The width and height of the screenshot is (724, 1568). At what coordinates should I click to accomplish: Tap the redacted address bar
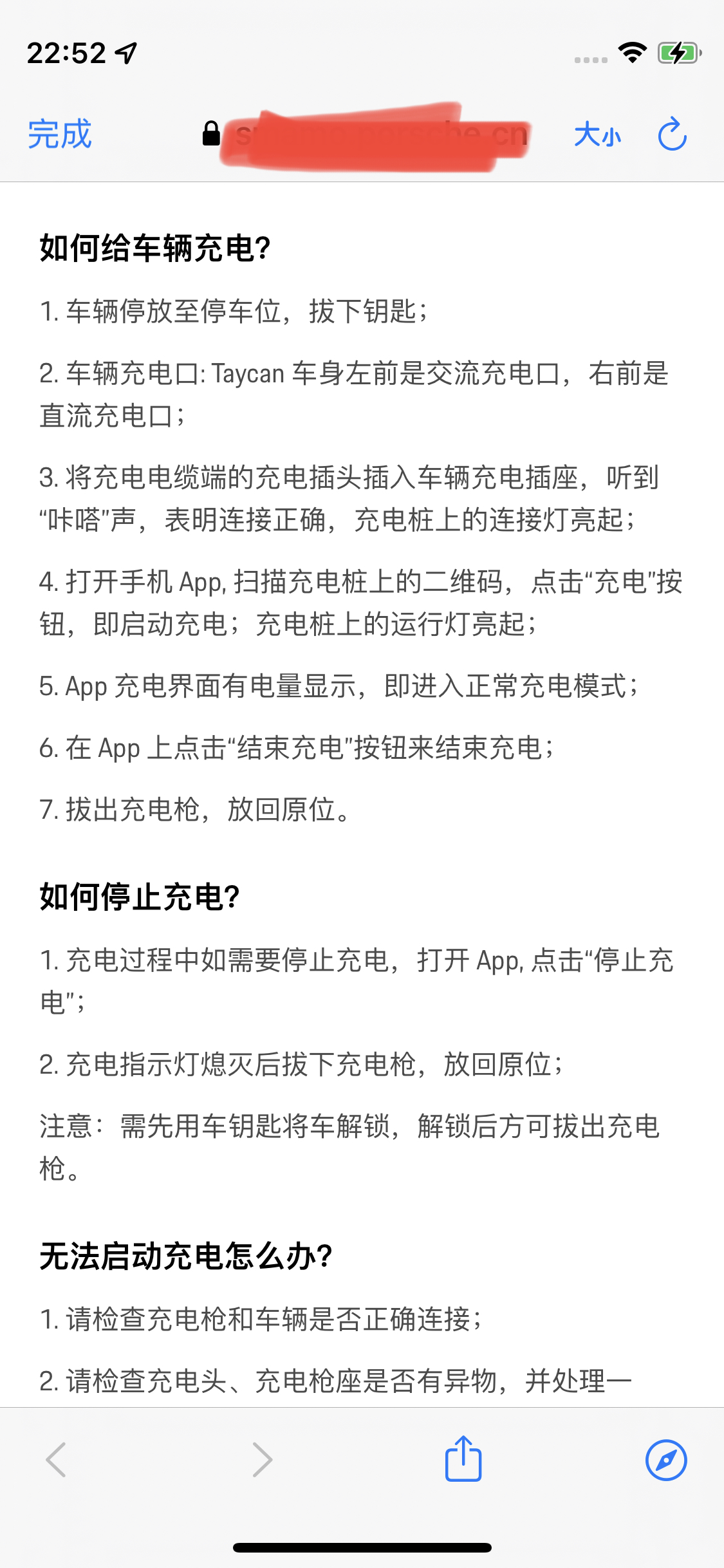pos(373,136)
